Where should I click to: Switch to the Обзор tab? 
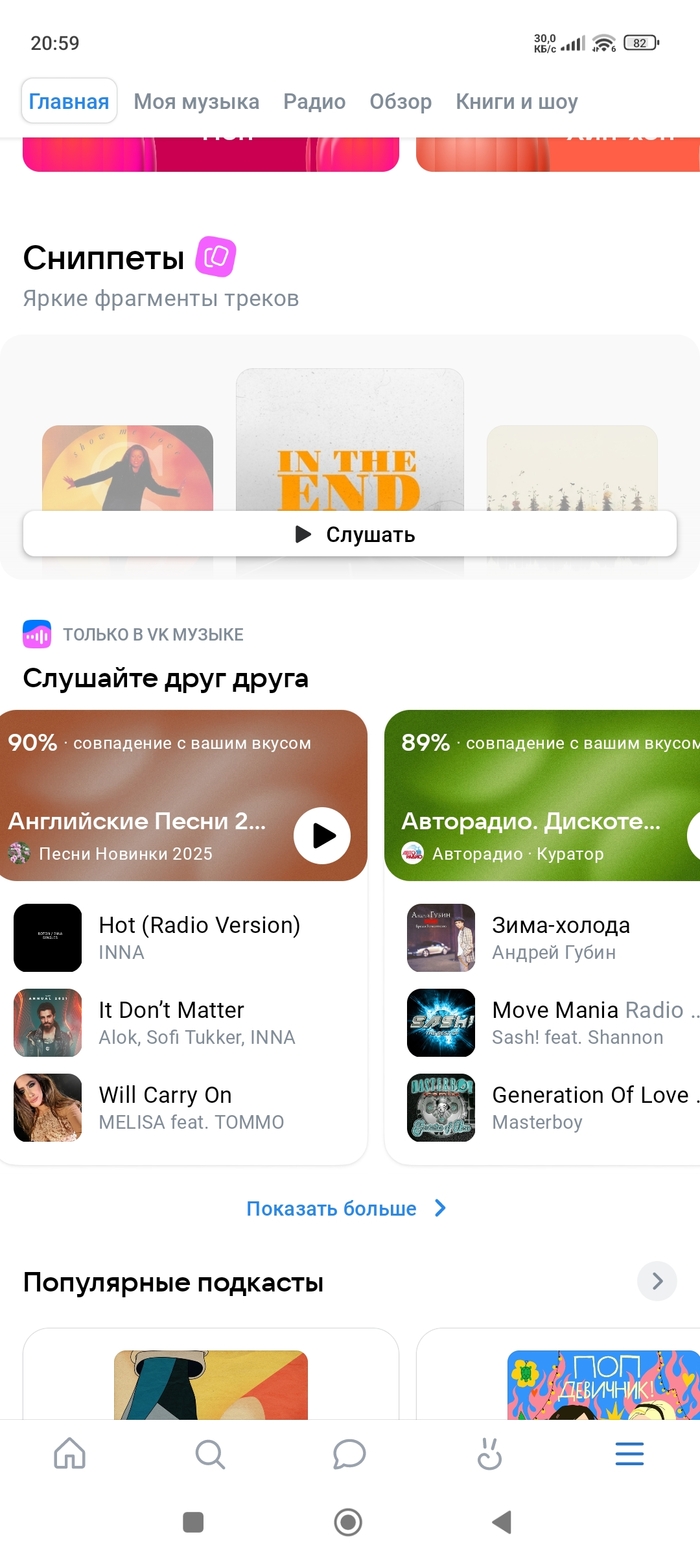400,102
